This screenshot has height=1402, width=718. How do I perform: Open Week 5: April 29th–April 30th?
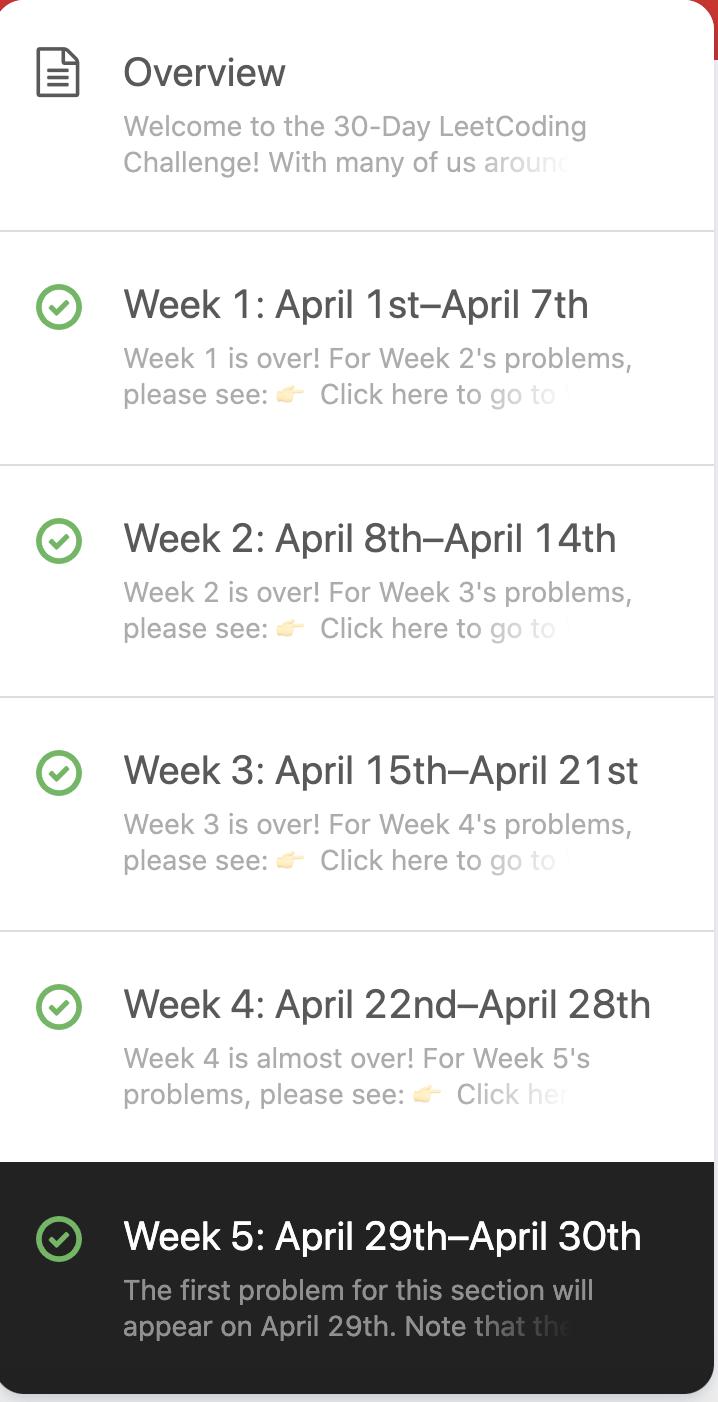[x=381, y=1237]
